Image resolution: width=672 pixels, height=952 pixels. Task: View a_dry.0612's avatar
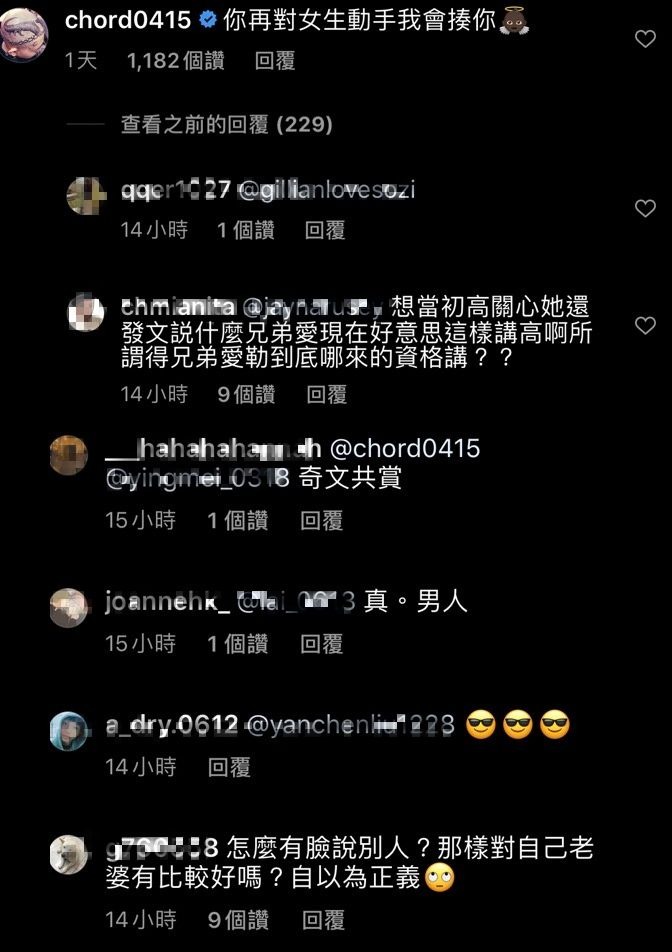pyautogui.click(x=69, y=731)
